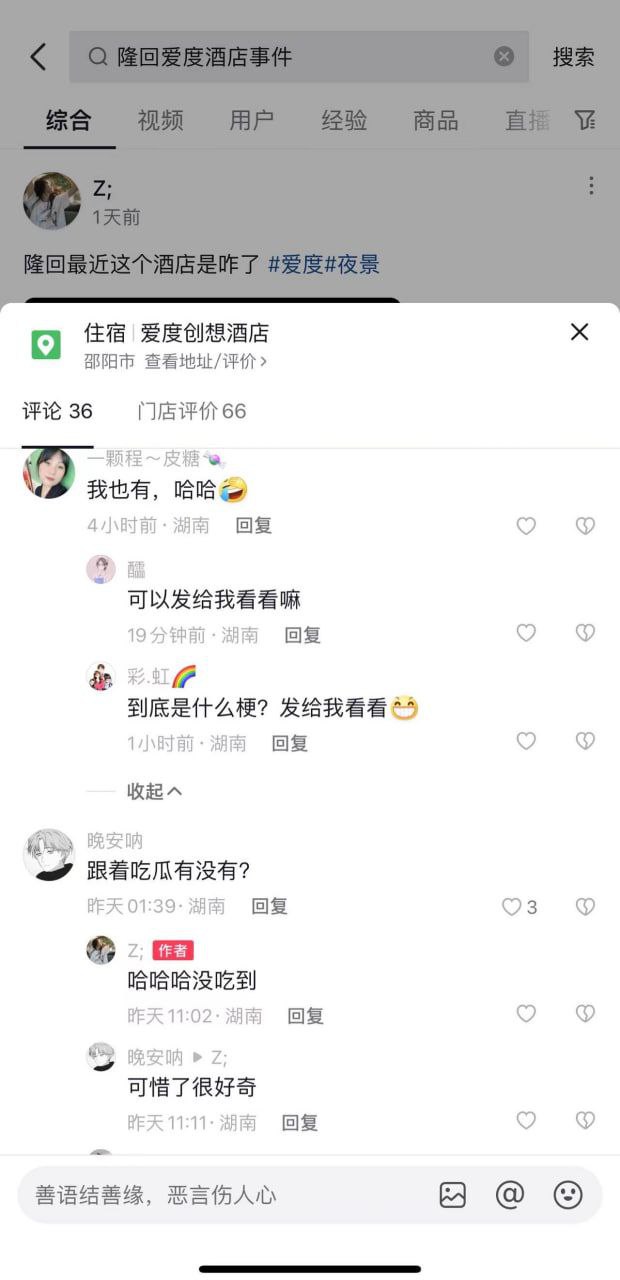The image size is (620, 1280).
Task: Open 一颗程~皮糖's profile avatar
Action: (48, 473)
